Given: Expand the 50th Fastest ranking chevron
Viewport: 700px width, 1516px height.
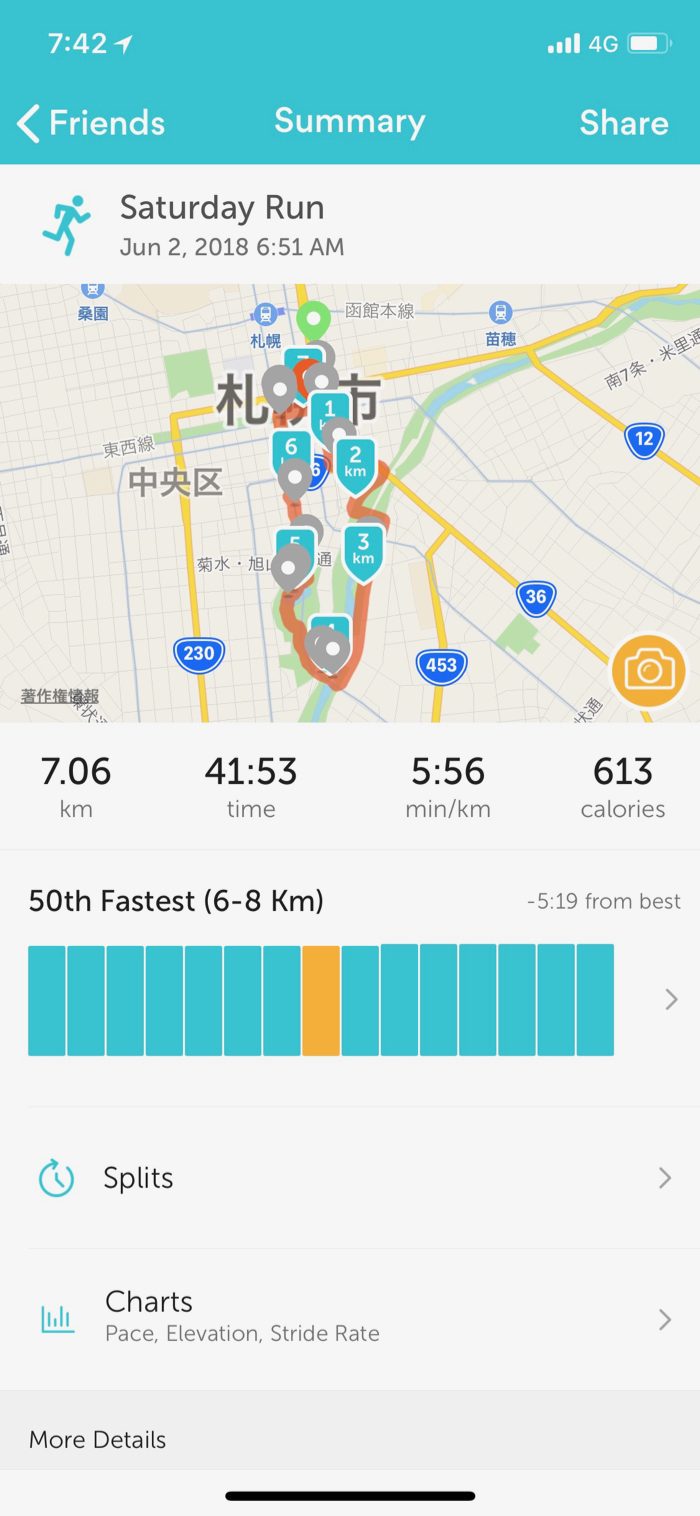Looking at the screenshot, I should pos(671,999).
